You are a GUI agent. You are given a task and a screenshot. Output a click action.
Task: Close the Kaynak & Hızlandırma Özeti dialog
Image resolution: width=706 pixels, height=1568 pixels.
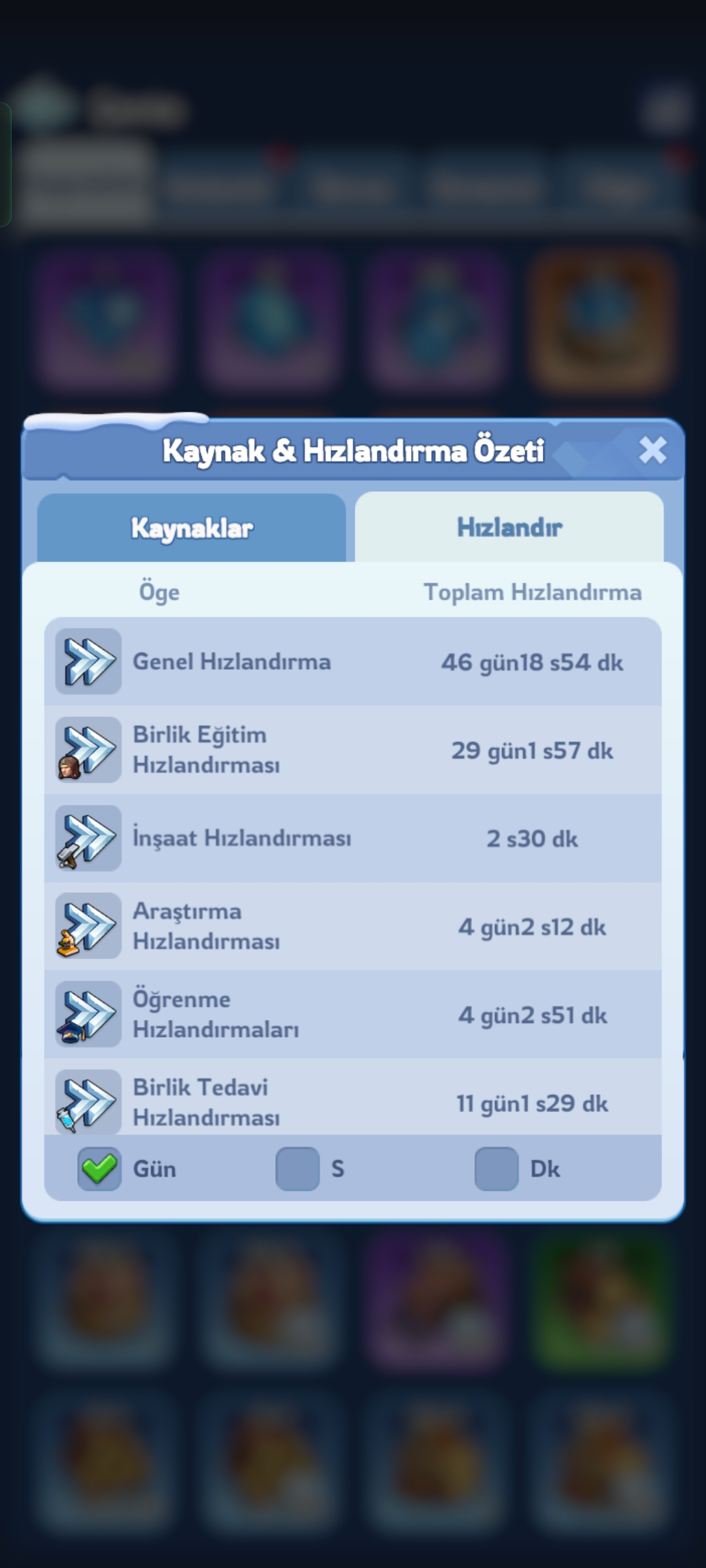[652, 451]
